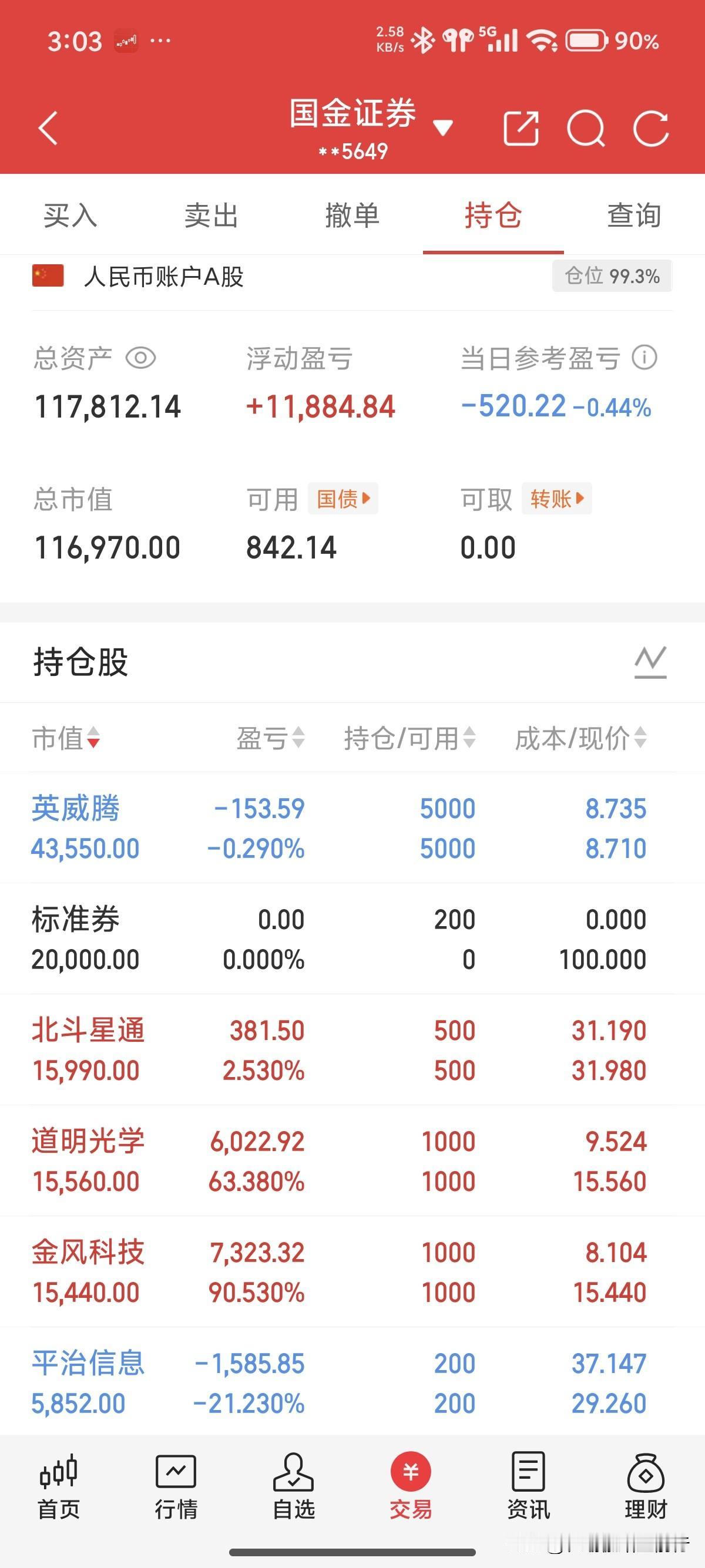
Task: Expand the account selector dropdown arrow
Action: point(443,127)
